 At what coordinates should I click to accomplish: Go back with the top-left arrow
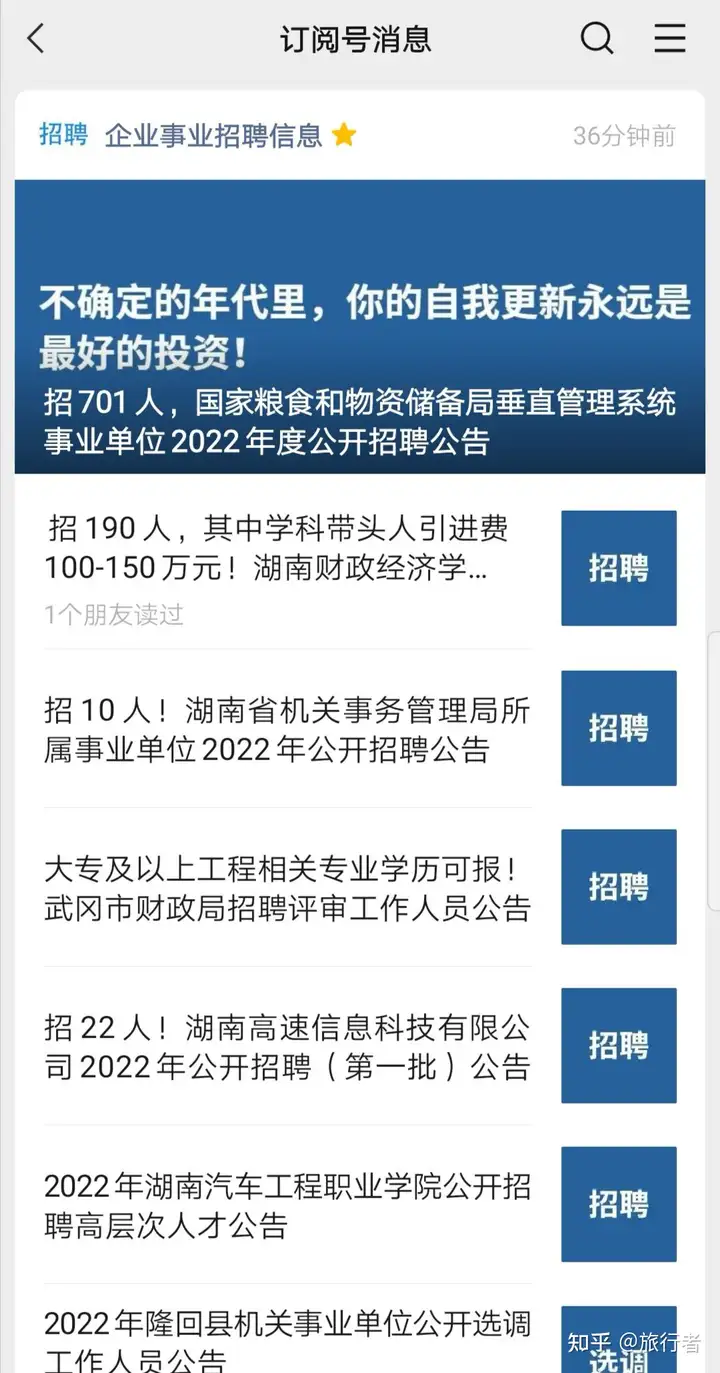tap(37, 39)
